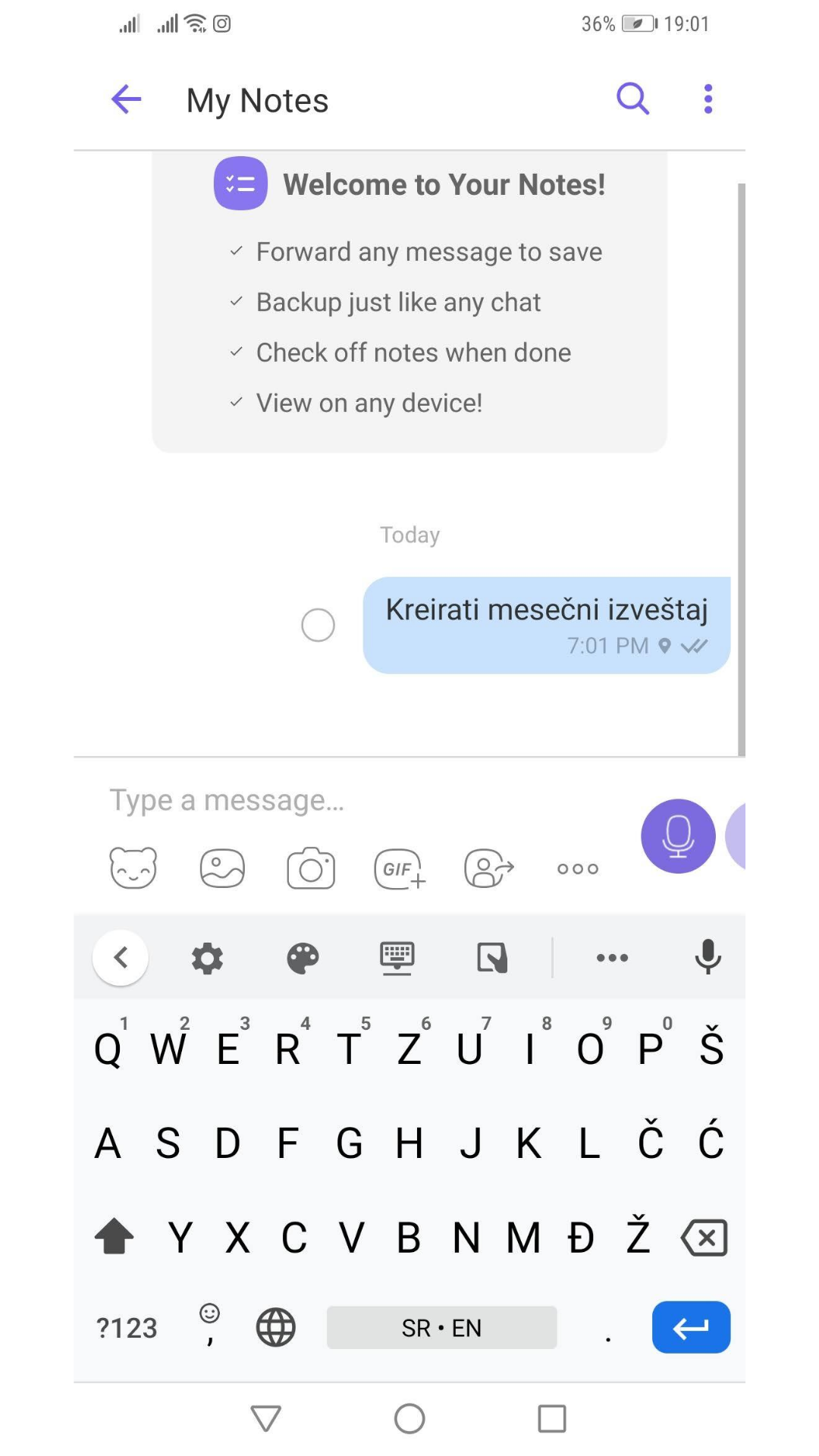The height and width of the screenshot is (1456, 819).
Task: Open the three-dot overflow menu
Action: 708,99
